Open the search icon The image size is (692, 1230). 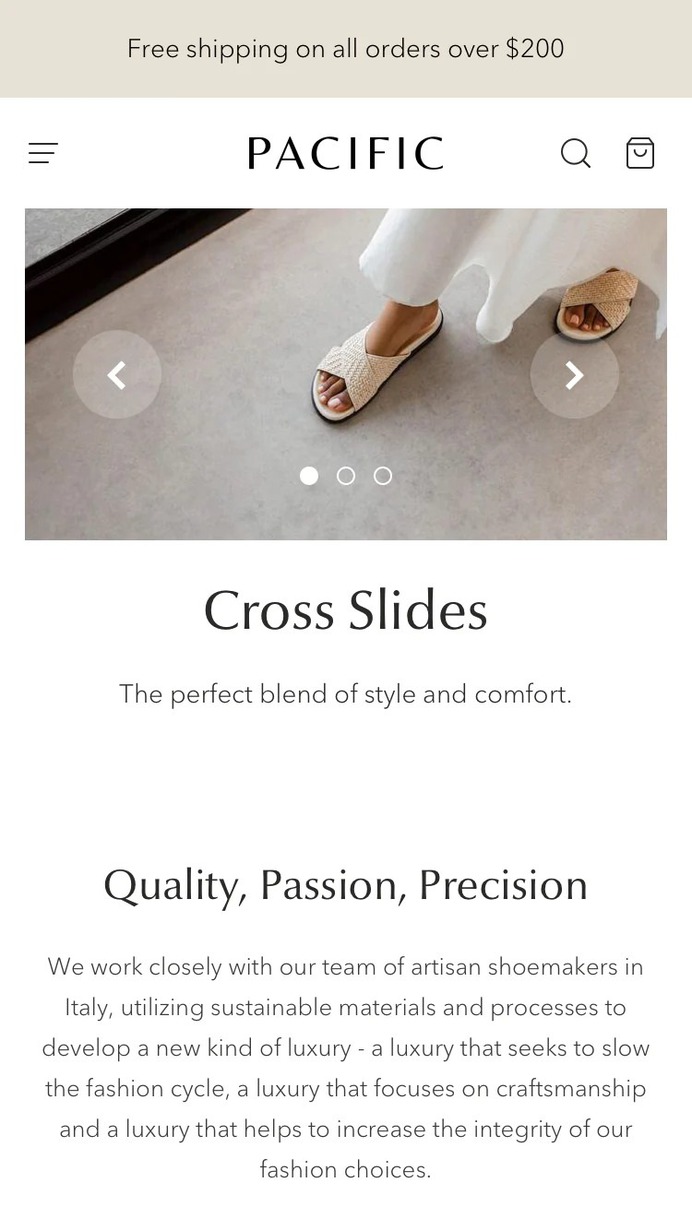coord(575,153)
